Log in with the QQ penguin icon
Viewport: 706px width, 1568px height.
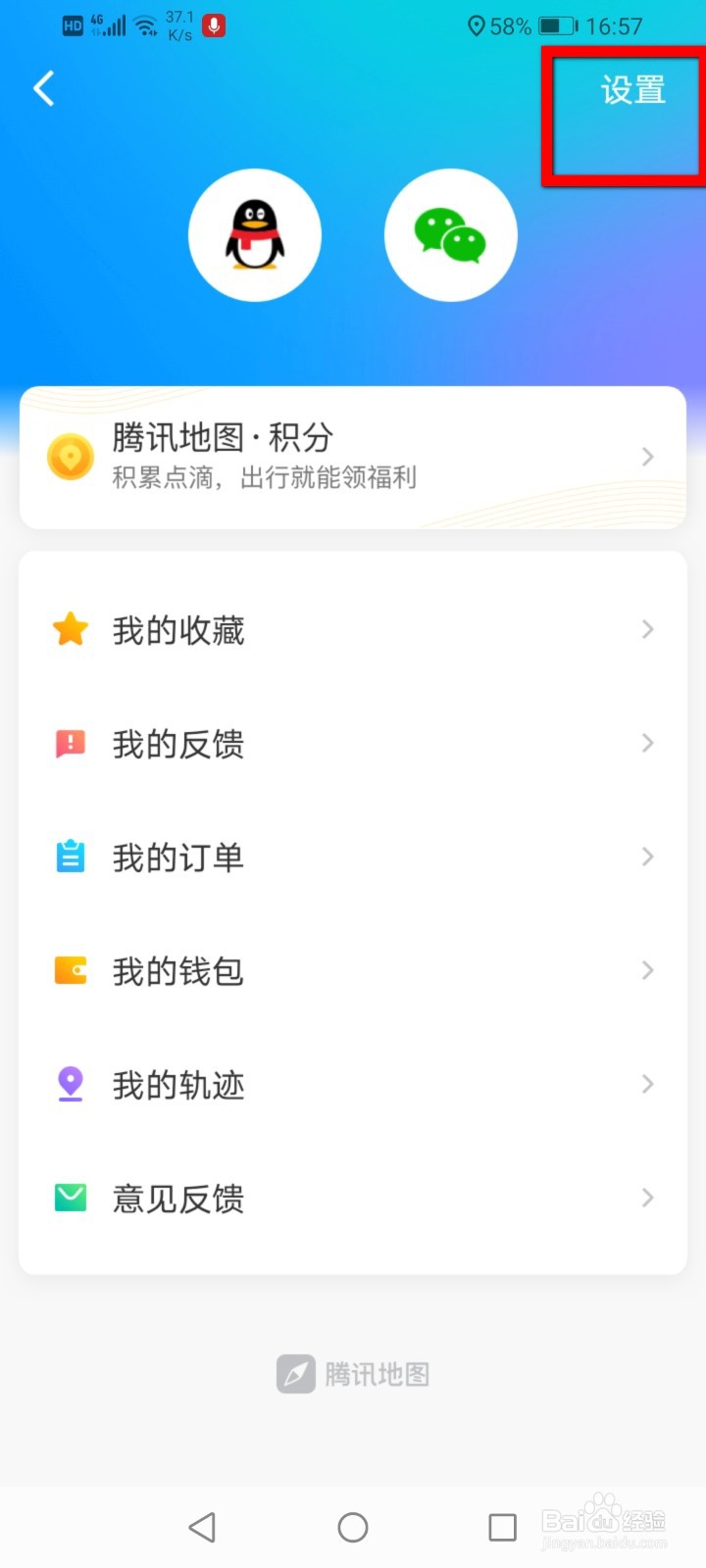click(255, 235)
